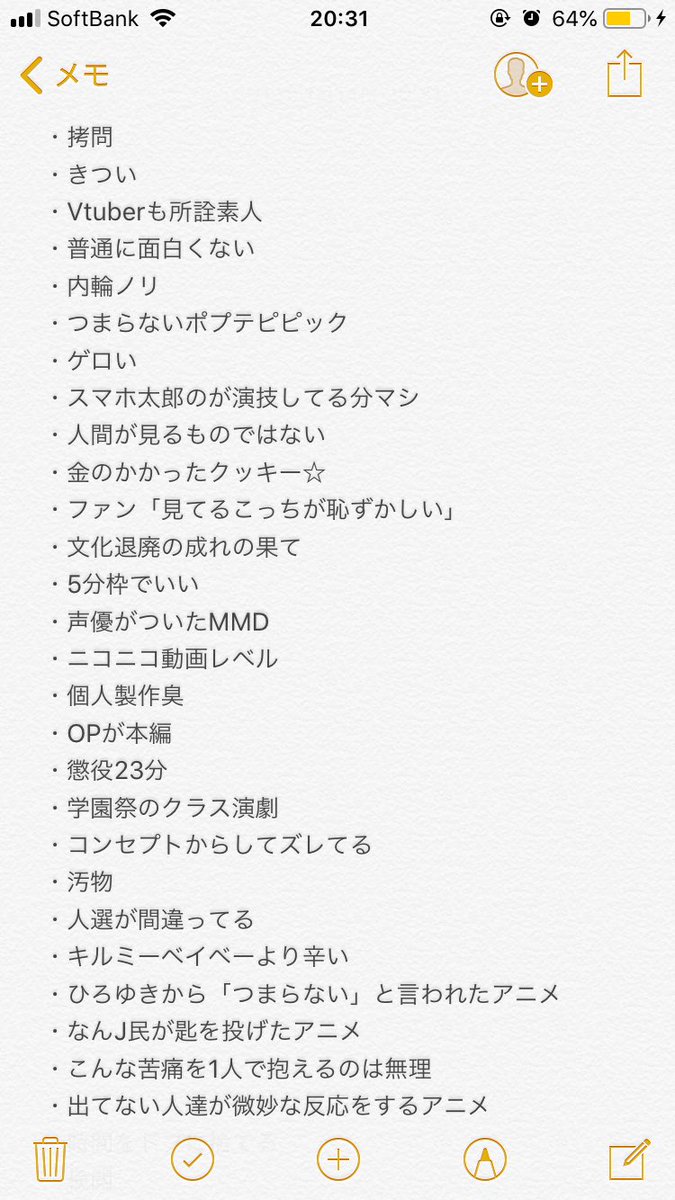Image resolution: width=675 pixels, height=1200 pixels.
Task: Go back to the メモ list
Action: (x=64, y=75)
